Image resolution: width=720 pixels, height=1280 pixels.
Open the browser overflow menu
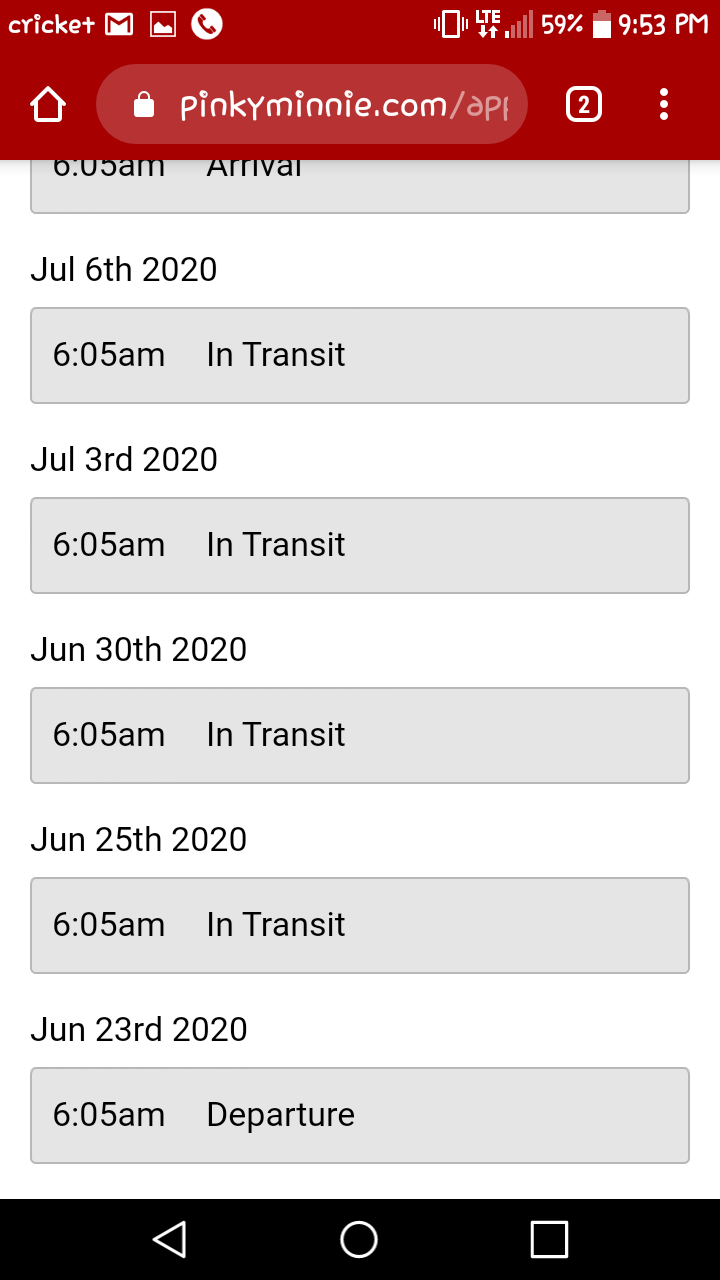pyautogui.click(x=664, y=104)
